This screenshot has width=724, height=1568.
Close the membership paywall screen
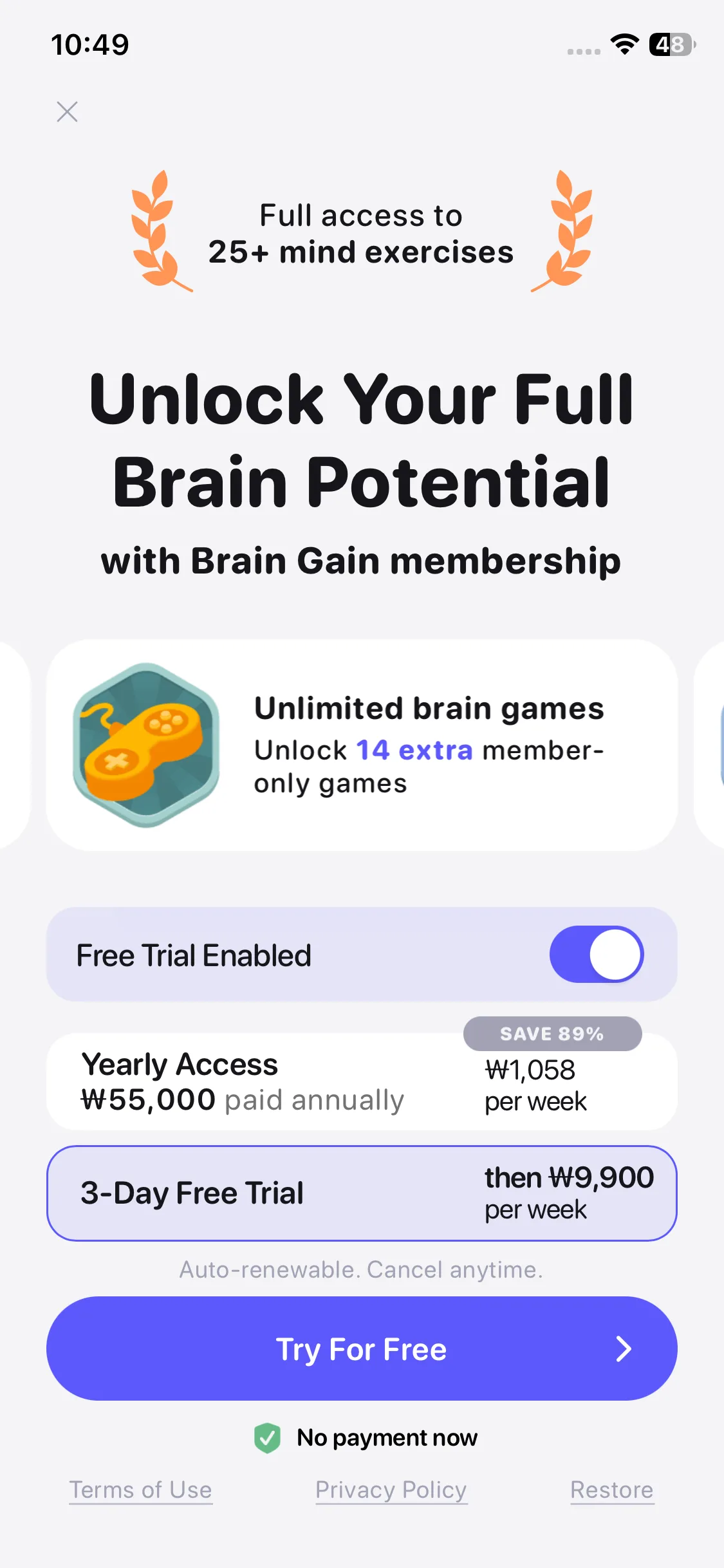[67, 112]
